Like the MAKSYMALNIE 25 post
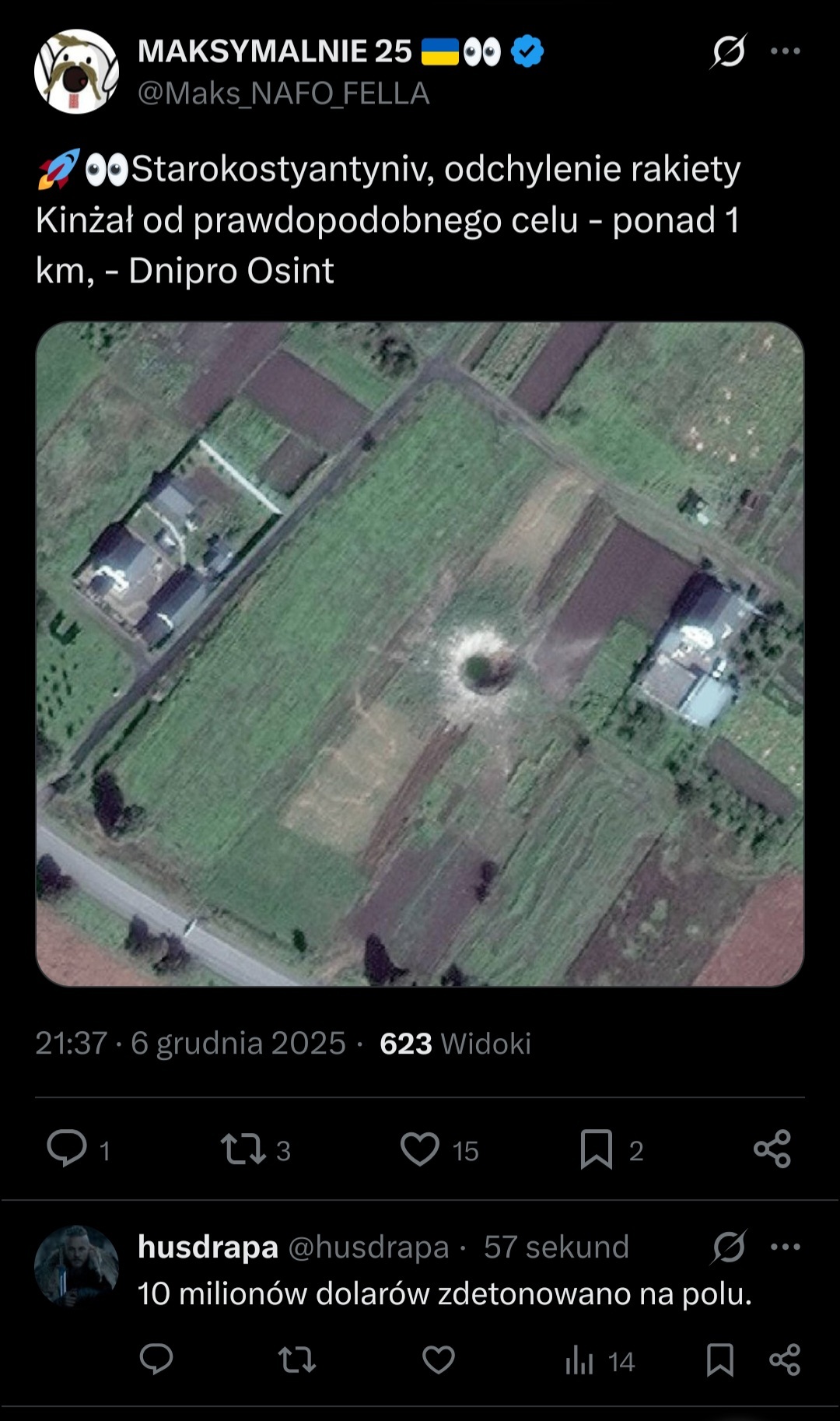The height and width of the screenshot is (1421, 840). [420, 1149]
